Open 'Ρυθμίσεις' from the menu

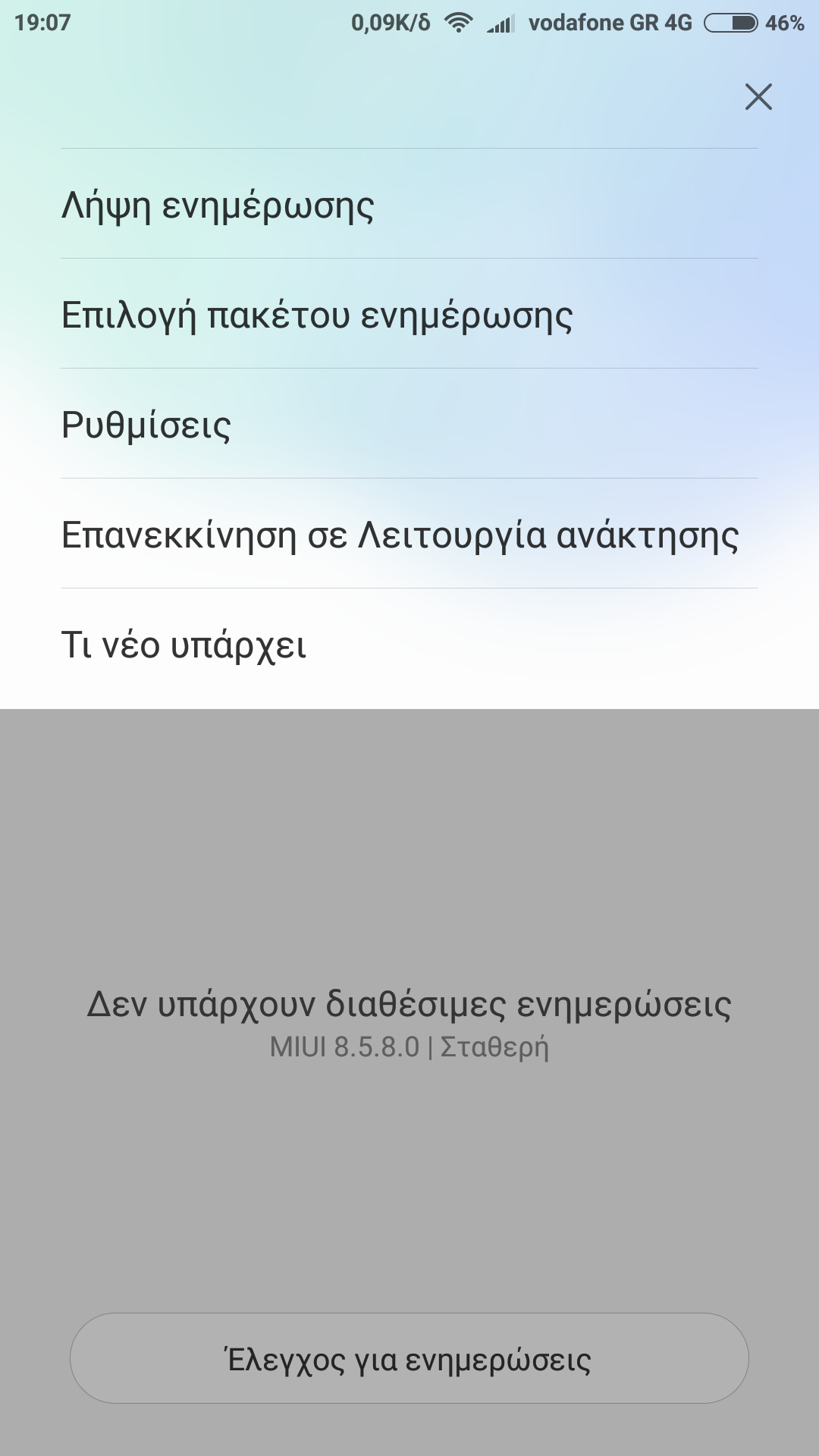tap(146, 425)
